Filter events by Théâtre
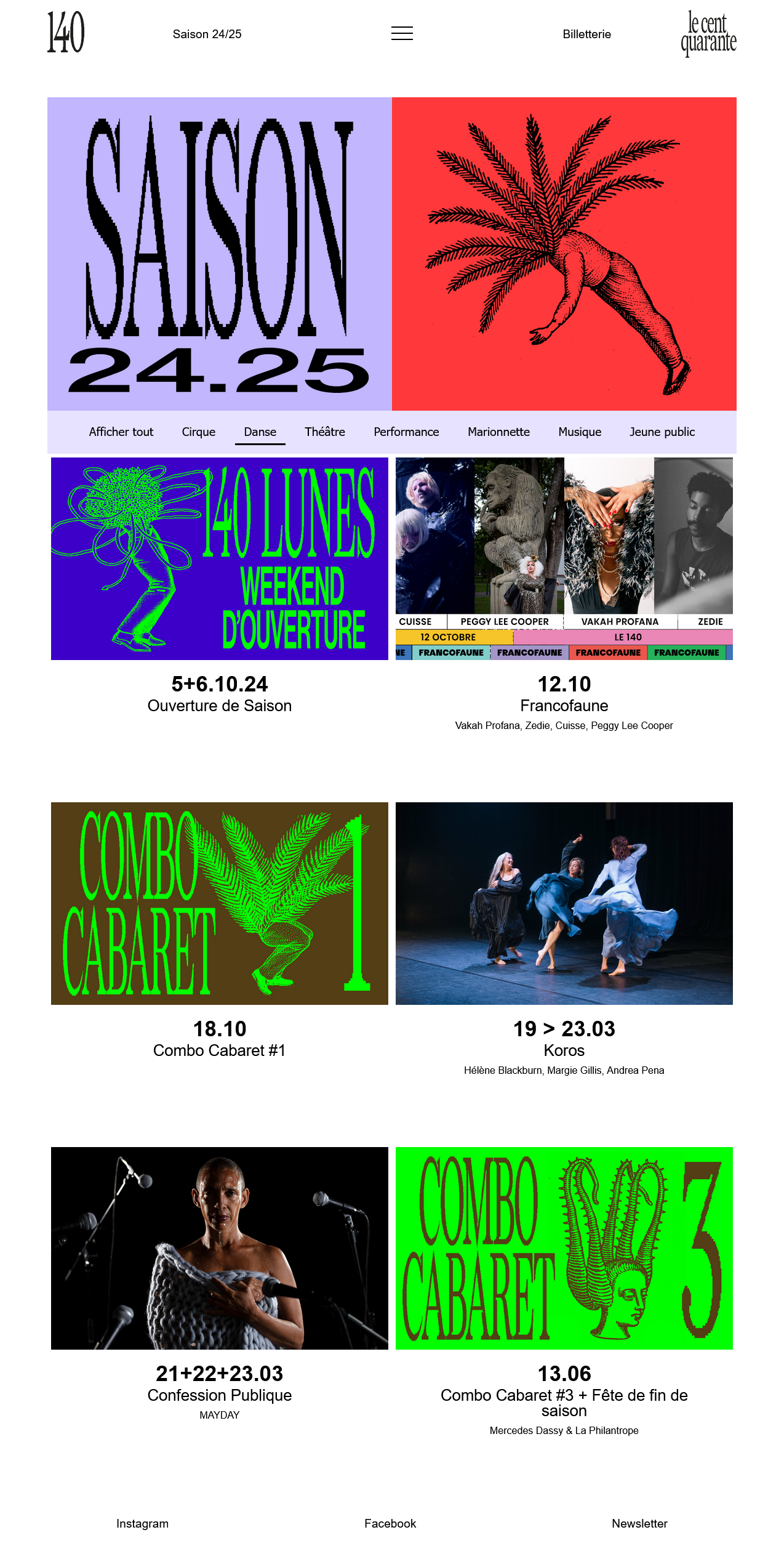This screenshot has height=1567, width=784. pos(325,432)
